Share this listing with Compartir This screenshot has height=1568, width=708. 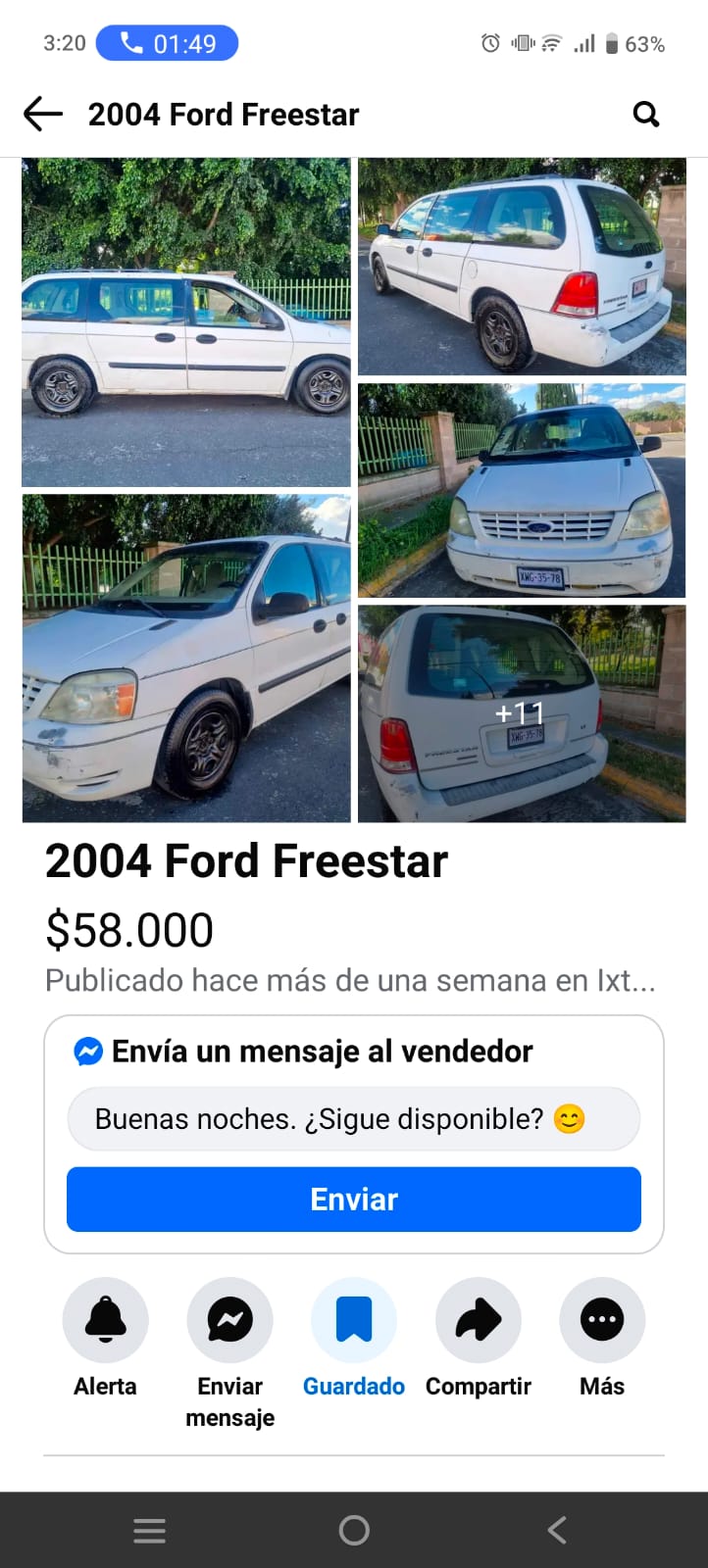pos(478,1320)
